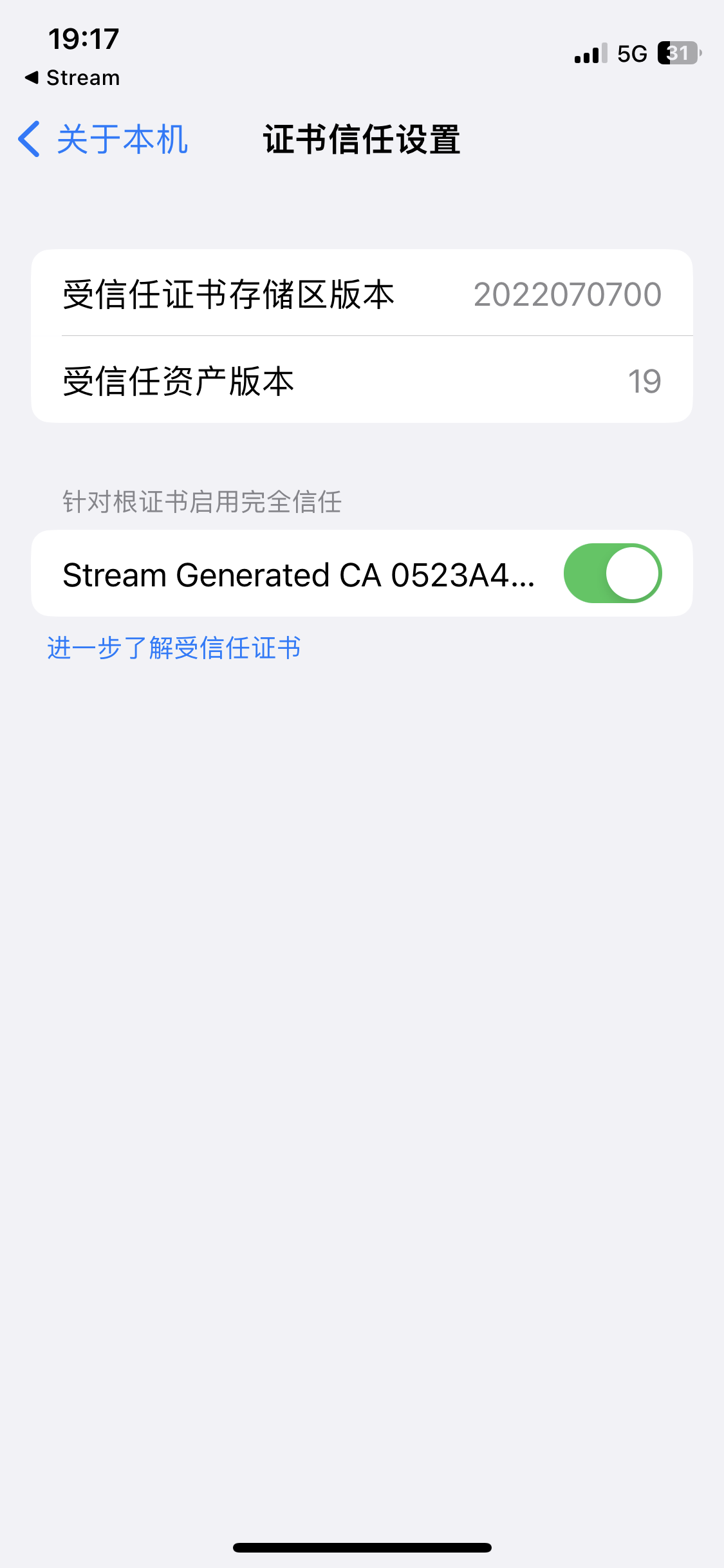Go back to 关于本机
The image size is (724, 1568).
click(103, 139)
